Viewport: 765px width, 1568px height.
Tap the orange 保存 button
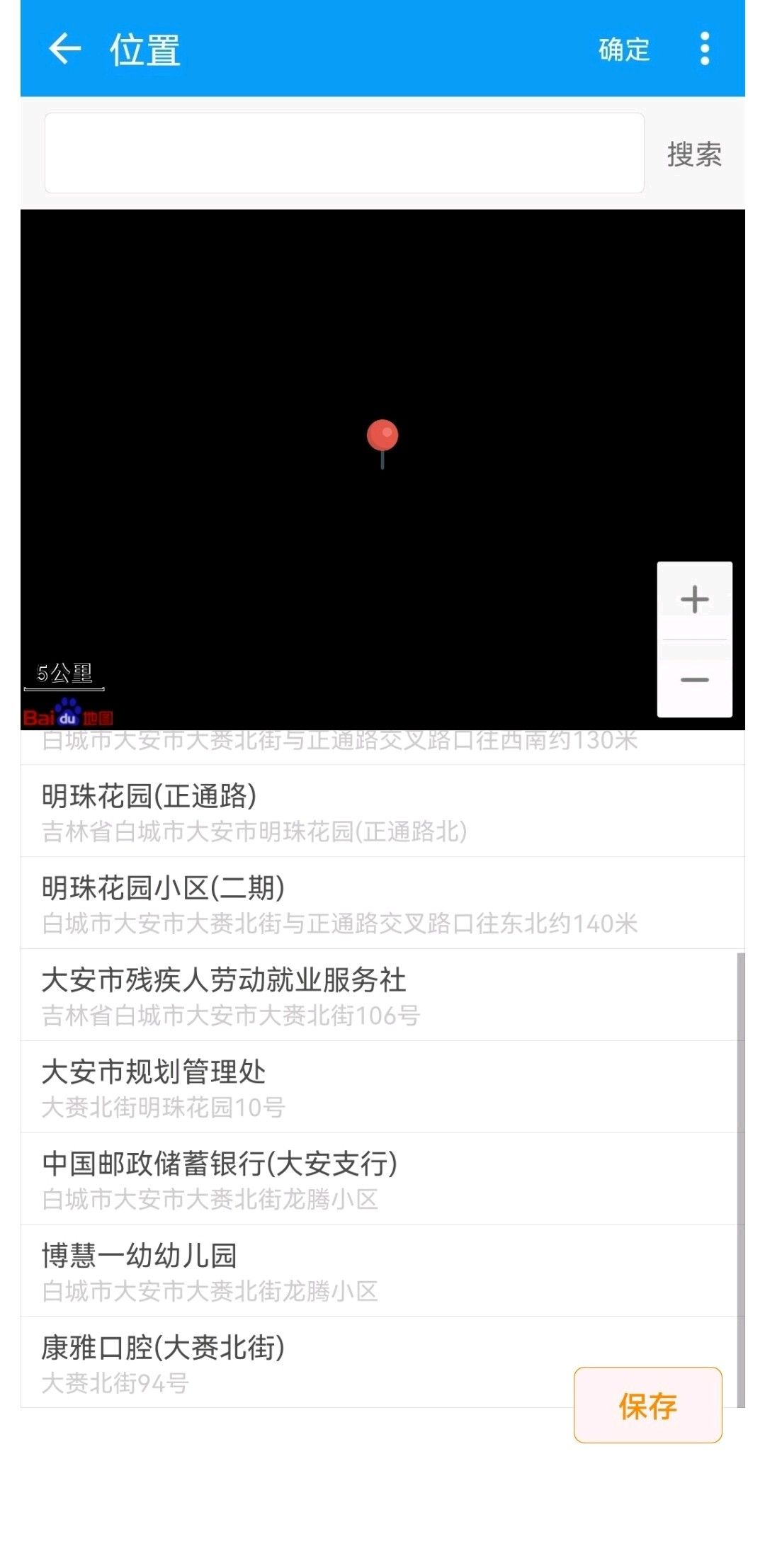click(x=648, y=1404)
